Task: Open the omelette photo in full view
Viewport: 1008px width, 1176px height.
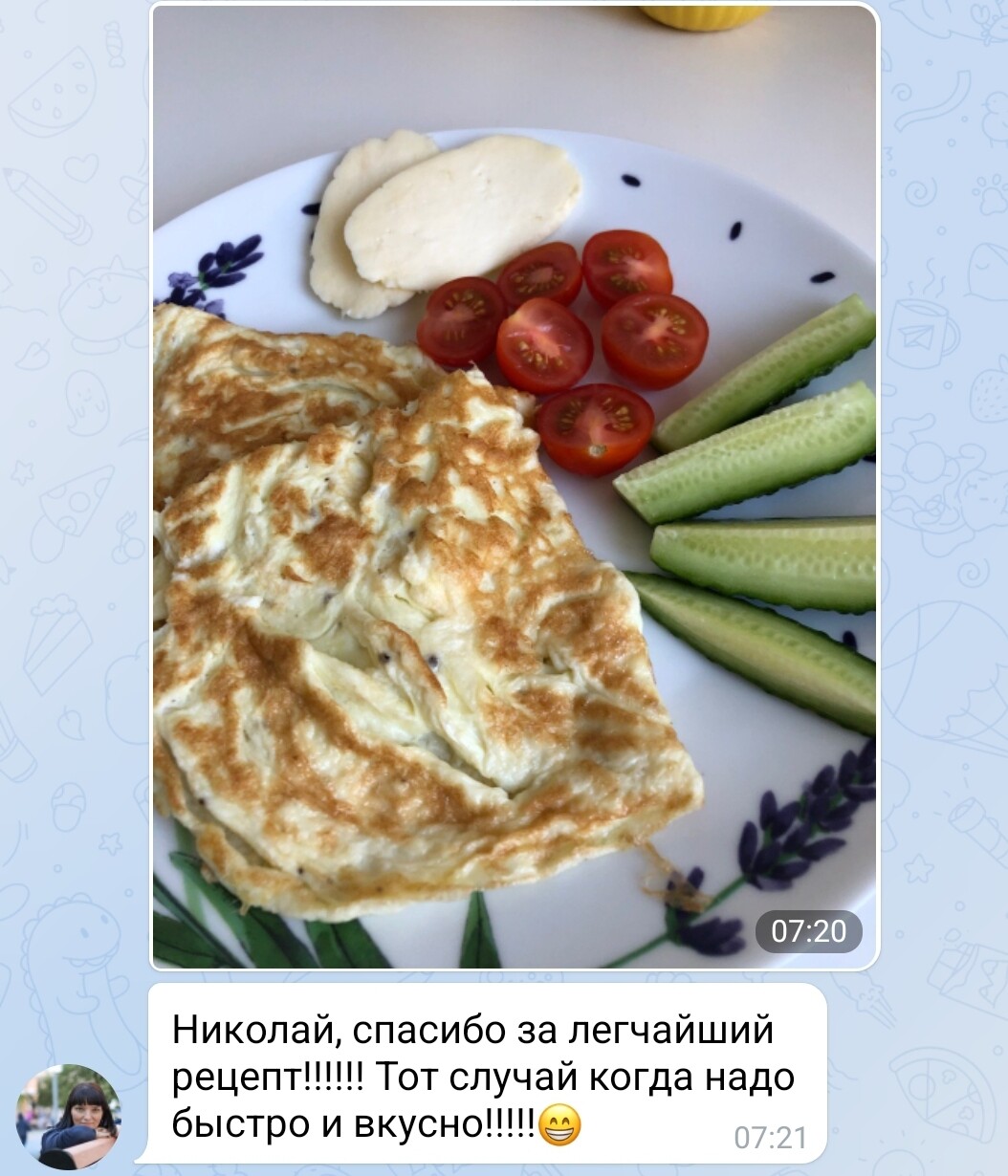Action: tap(515, 488)
